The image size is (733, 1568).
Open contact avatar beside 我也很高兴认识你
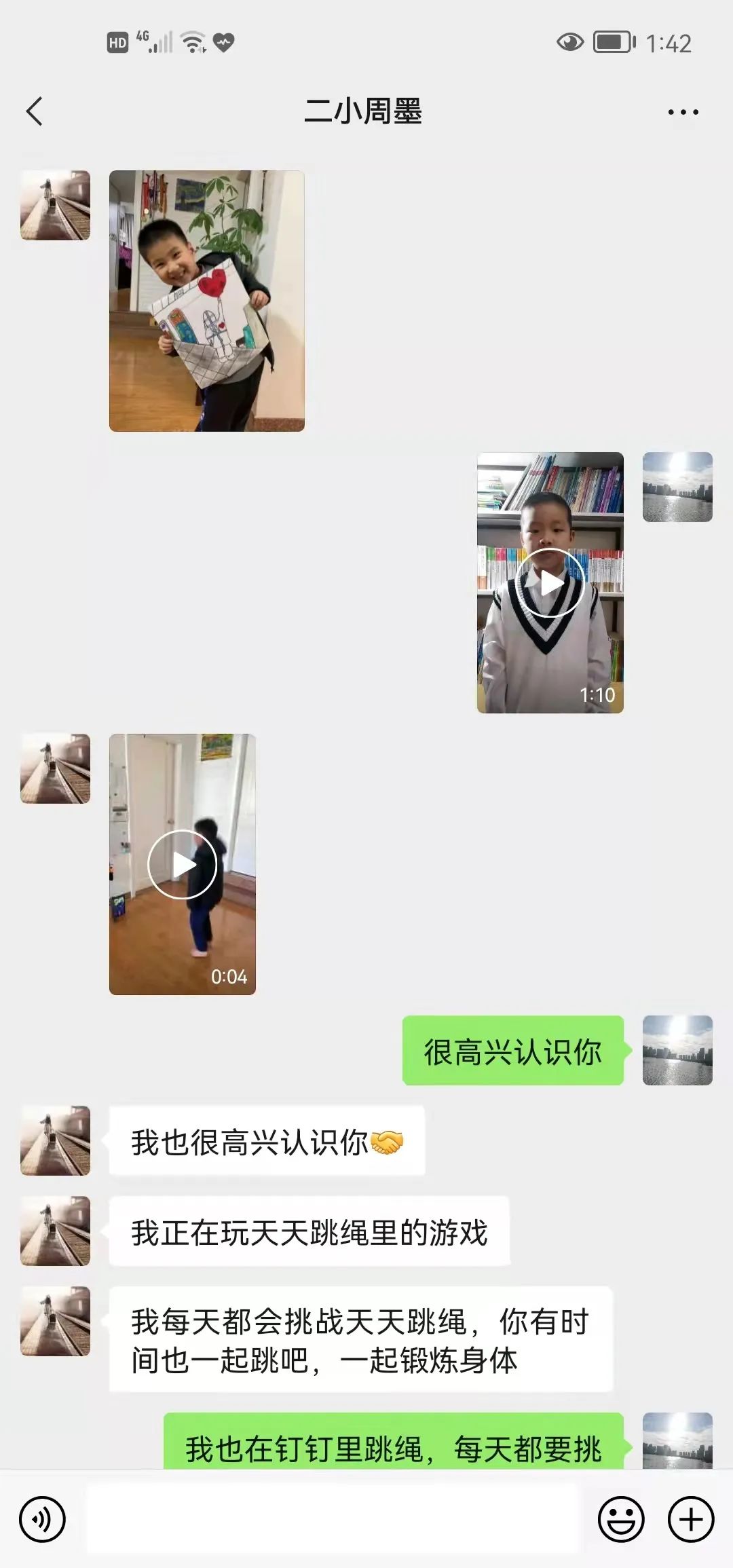tap(56, 1141)
